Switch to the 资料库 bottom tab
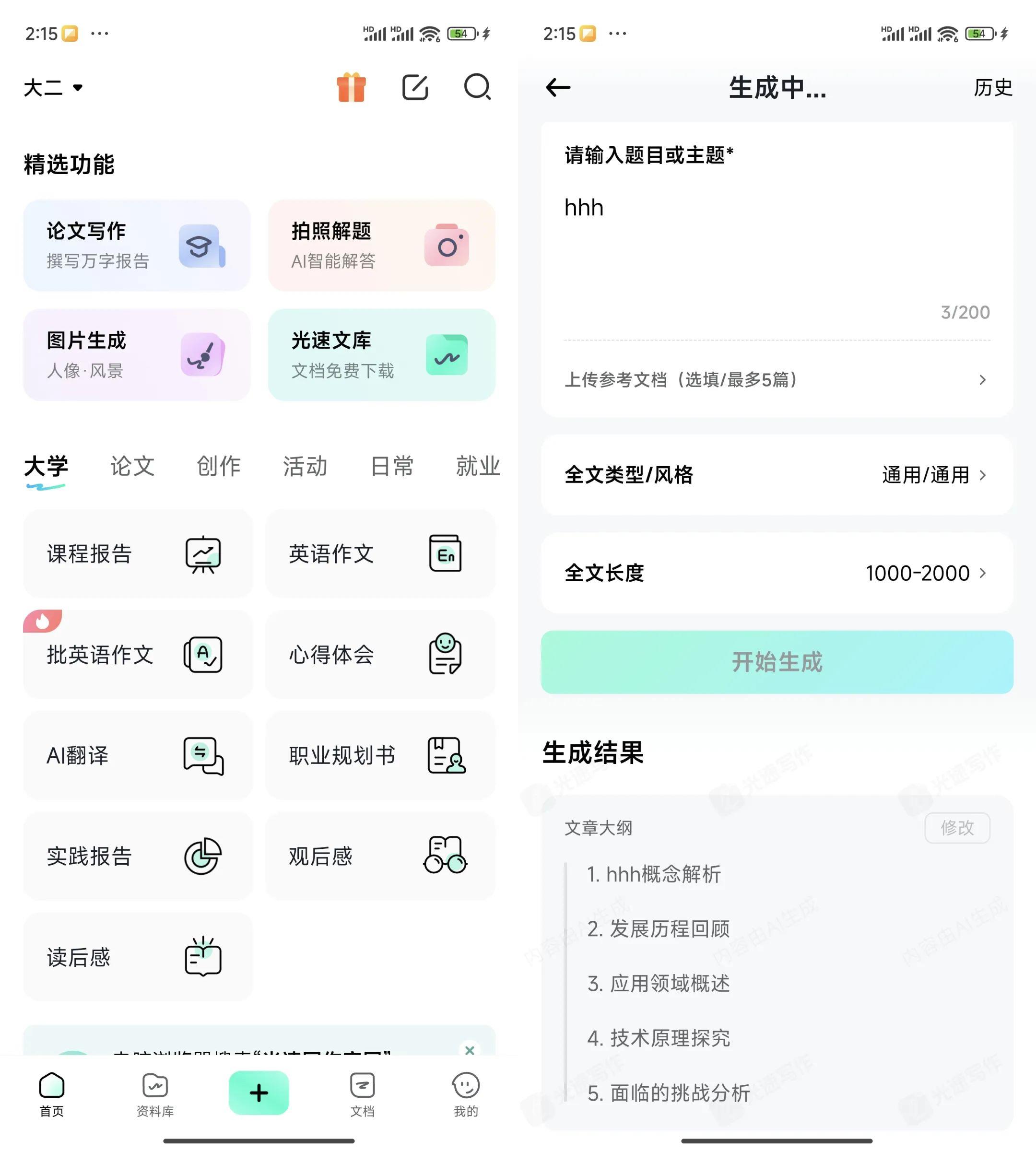The width and height of the screenshot is (1036, 1151). pos(155,1094)
